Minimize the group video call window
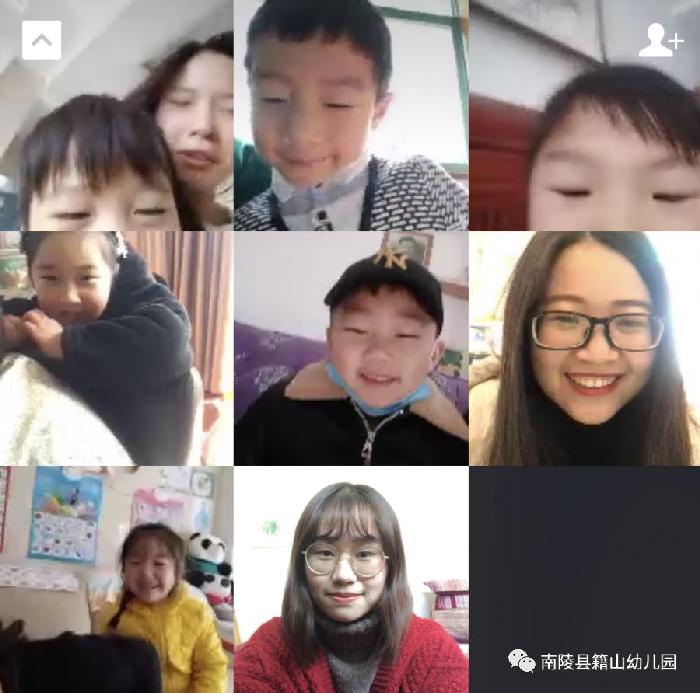700x693 pixels. pyautogui.click(x=41, y=41)
